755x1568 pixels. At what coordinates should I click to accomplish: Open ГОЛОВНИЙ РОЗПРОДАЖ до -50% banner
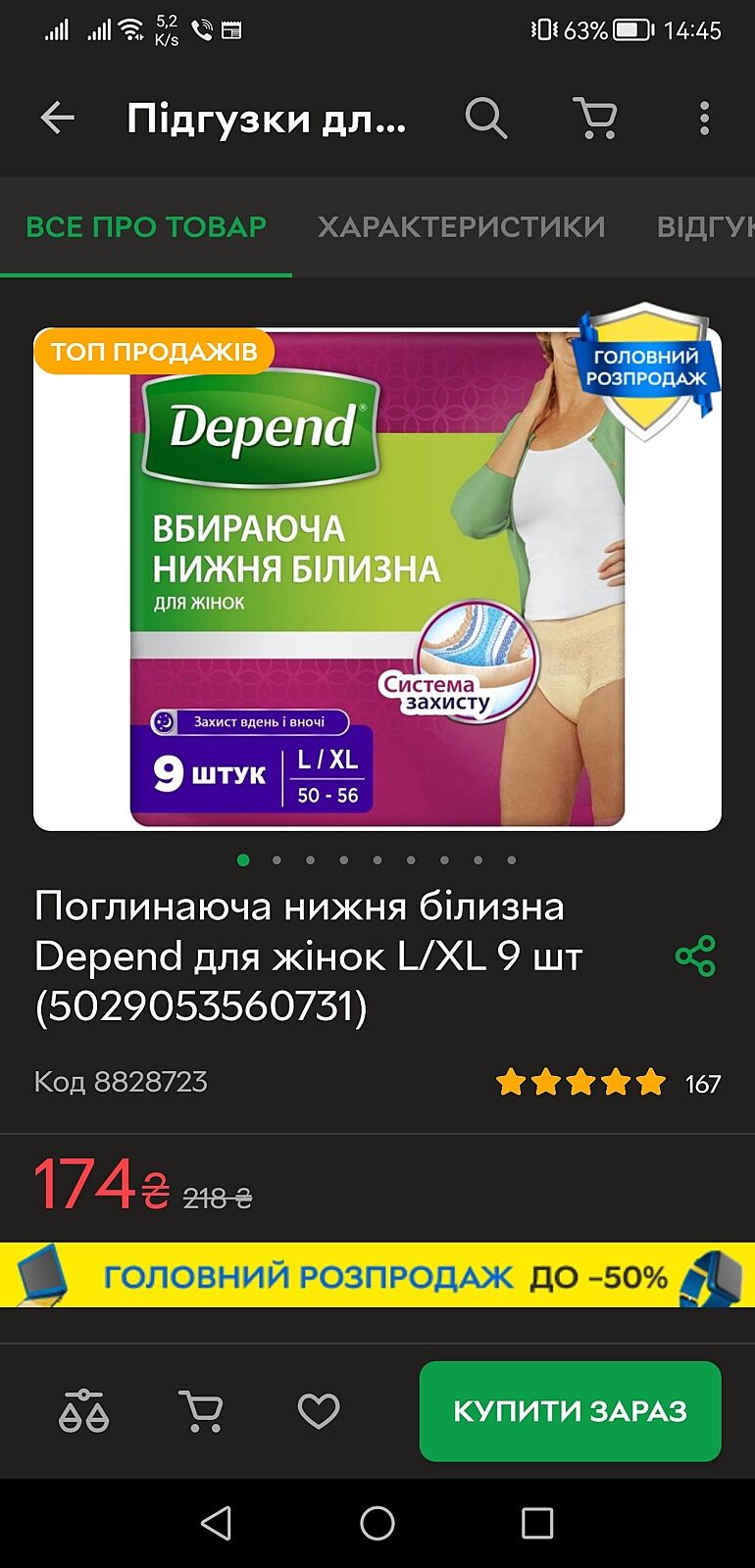coord(377,1275)
